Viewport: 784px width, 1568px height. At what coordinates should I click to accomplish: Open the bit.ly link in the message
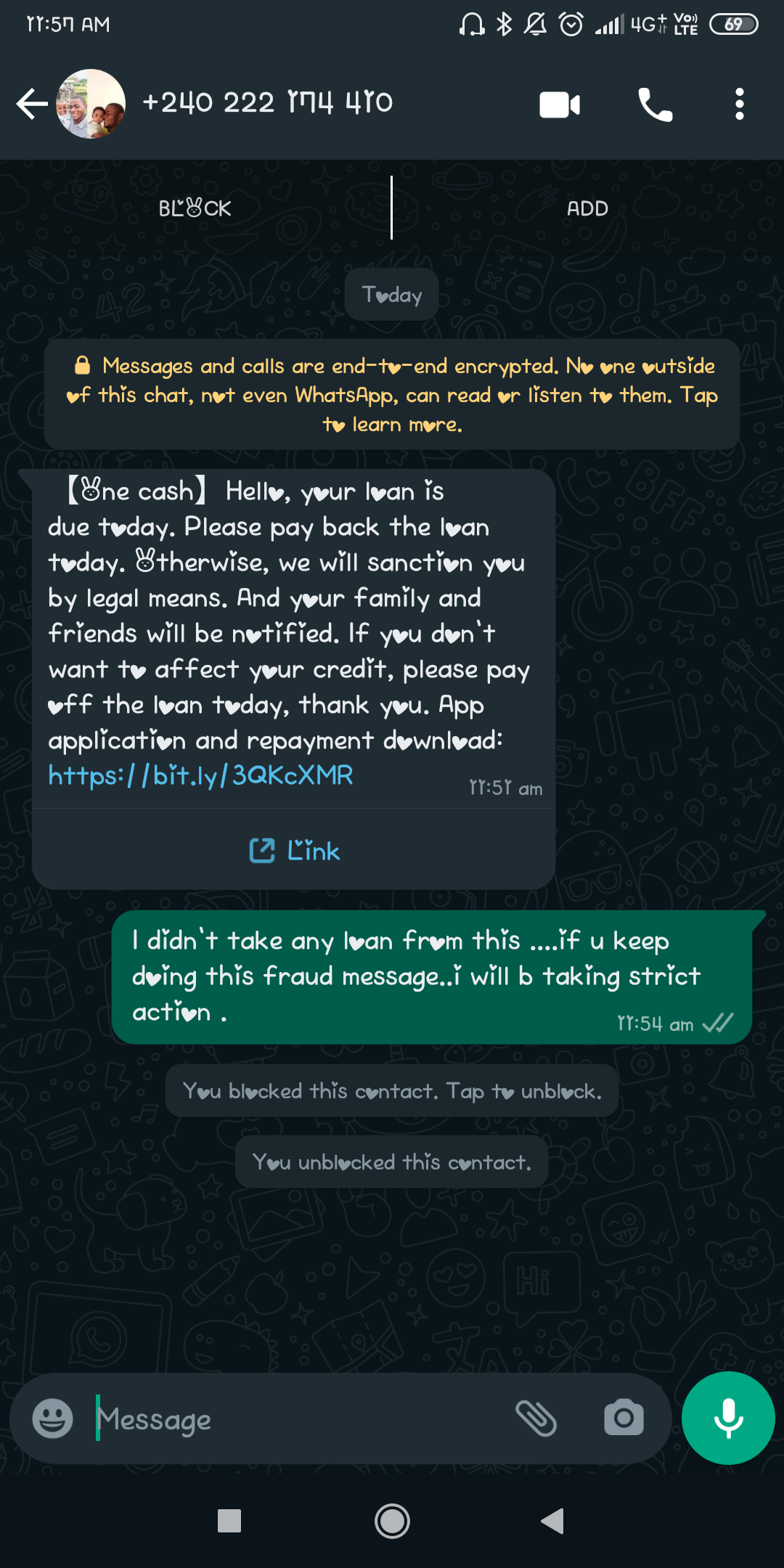pos(200,775)
